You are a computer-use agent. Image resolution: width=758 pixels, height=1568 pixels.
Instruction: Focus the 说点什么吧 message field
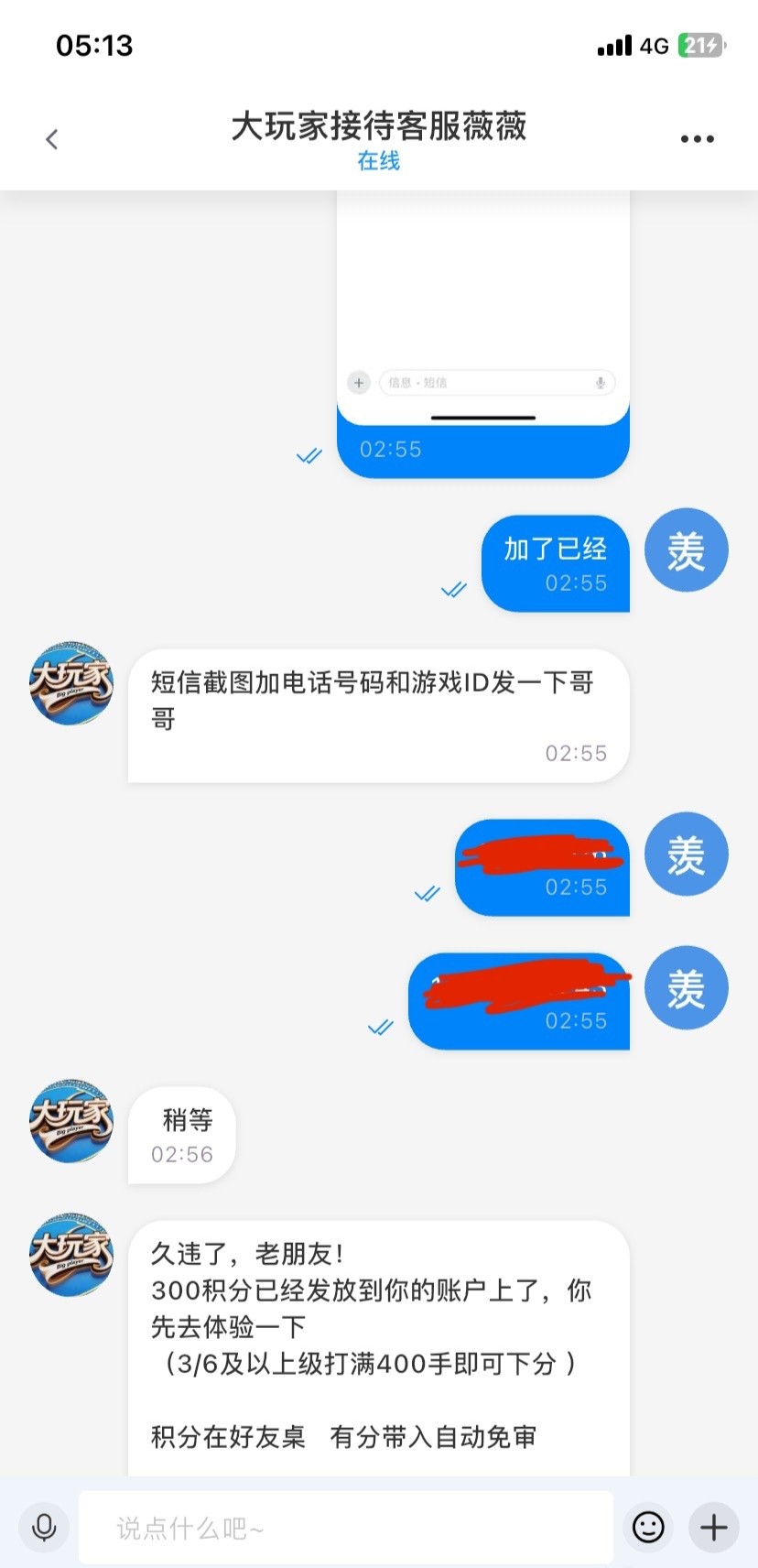(x=345, y=1527)
